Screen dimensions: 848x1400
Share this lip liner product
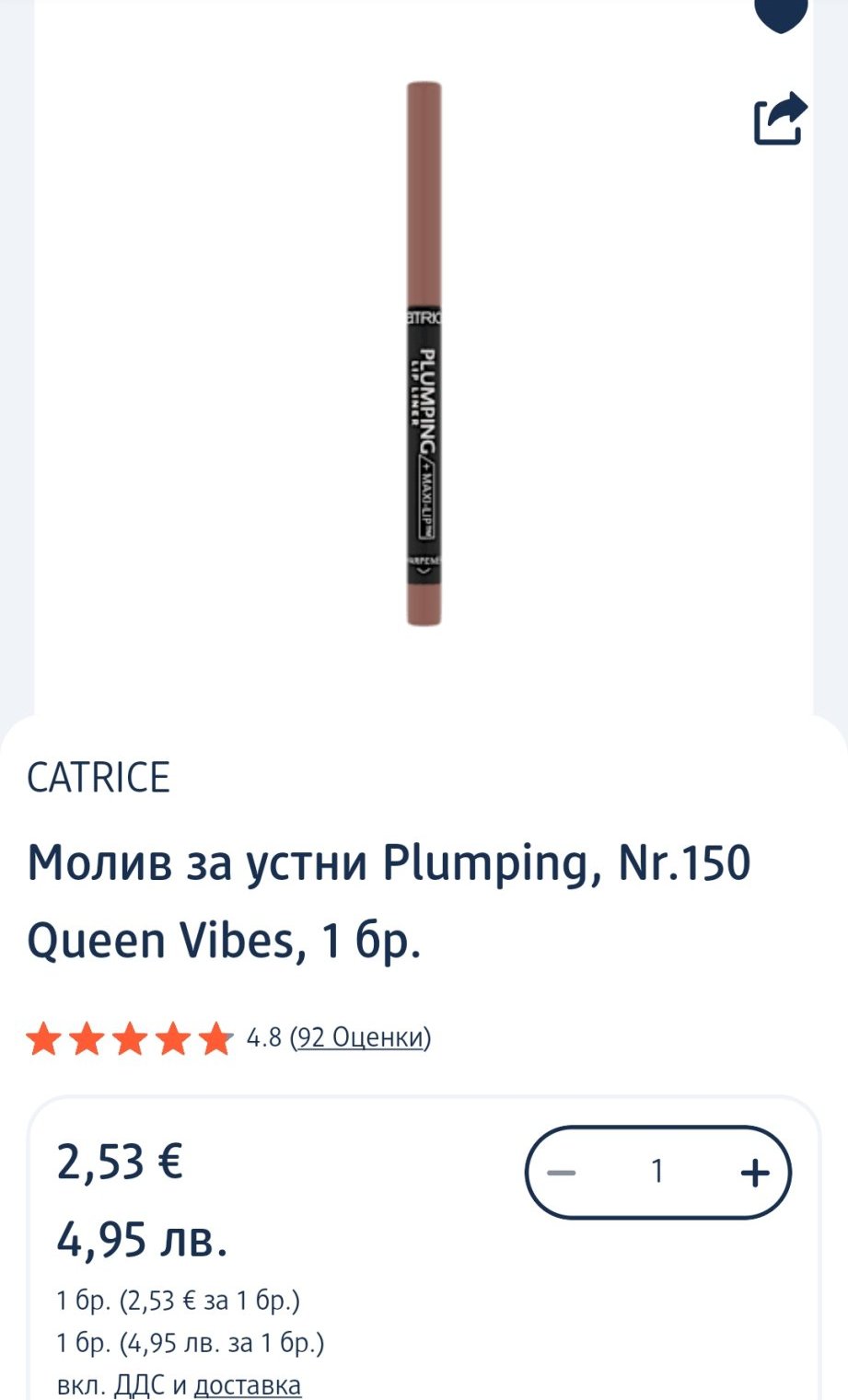pyautogui.click(x=780, y=119)
